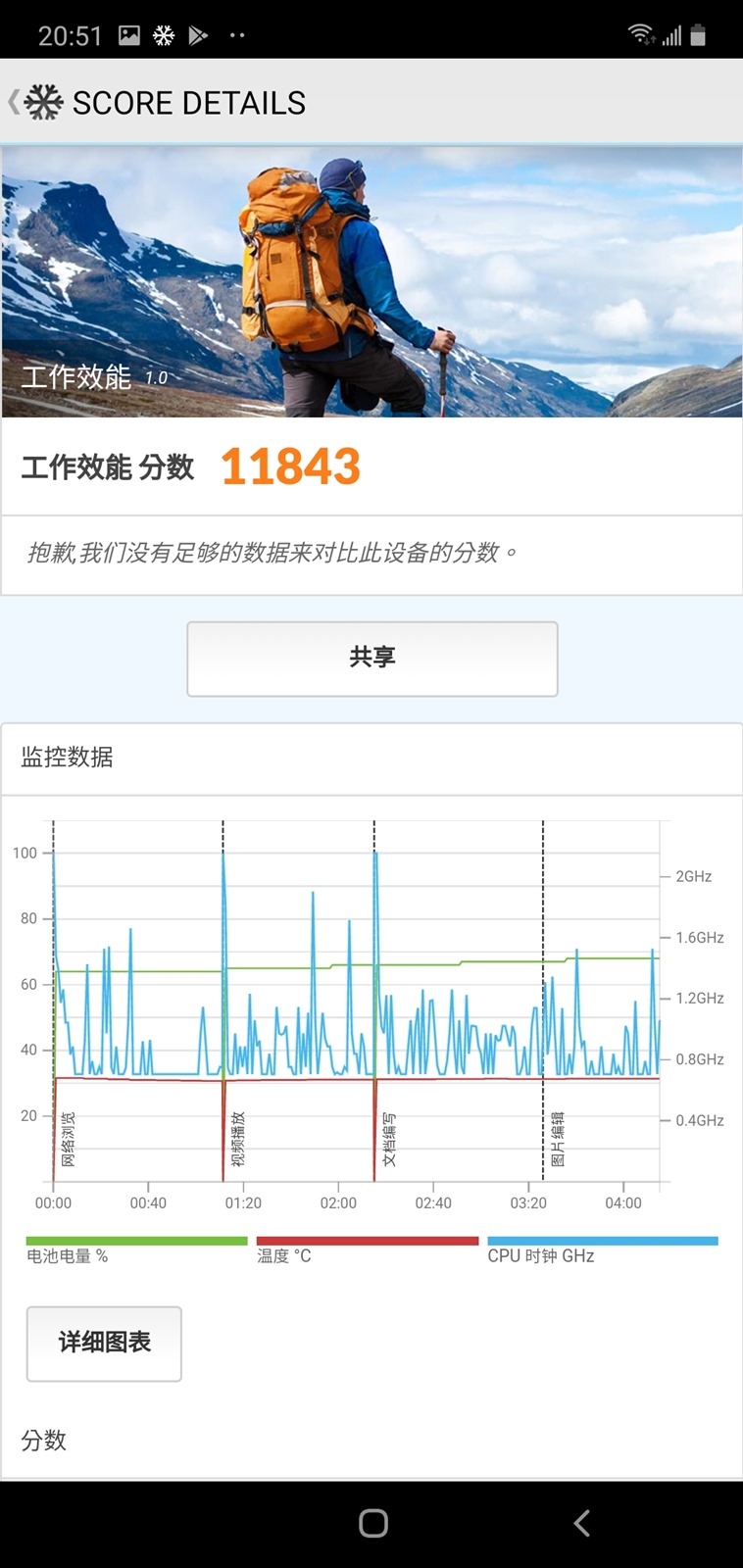Tap the system back button
743x1568 pixels.
point(581,1523)
